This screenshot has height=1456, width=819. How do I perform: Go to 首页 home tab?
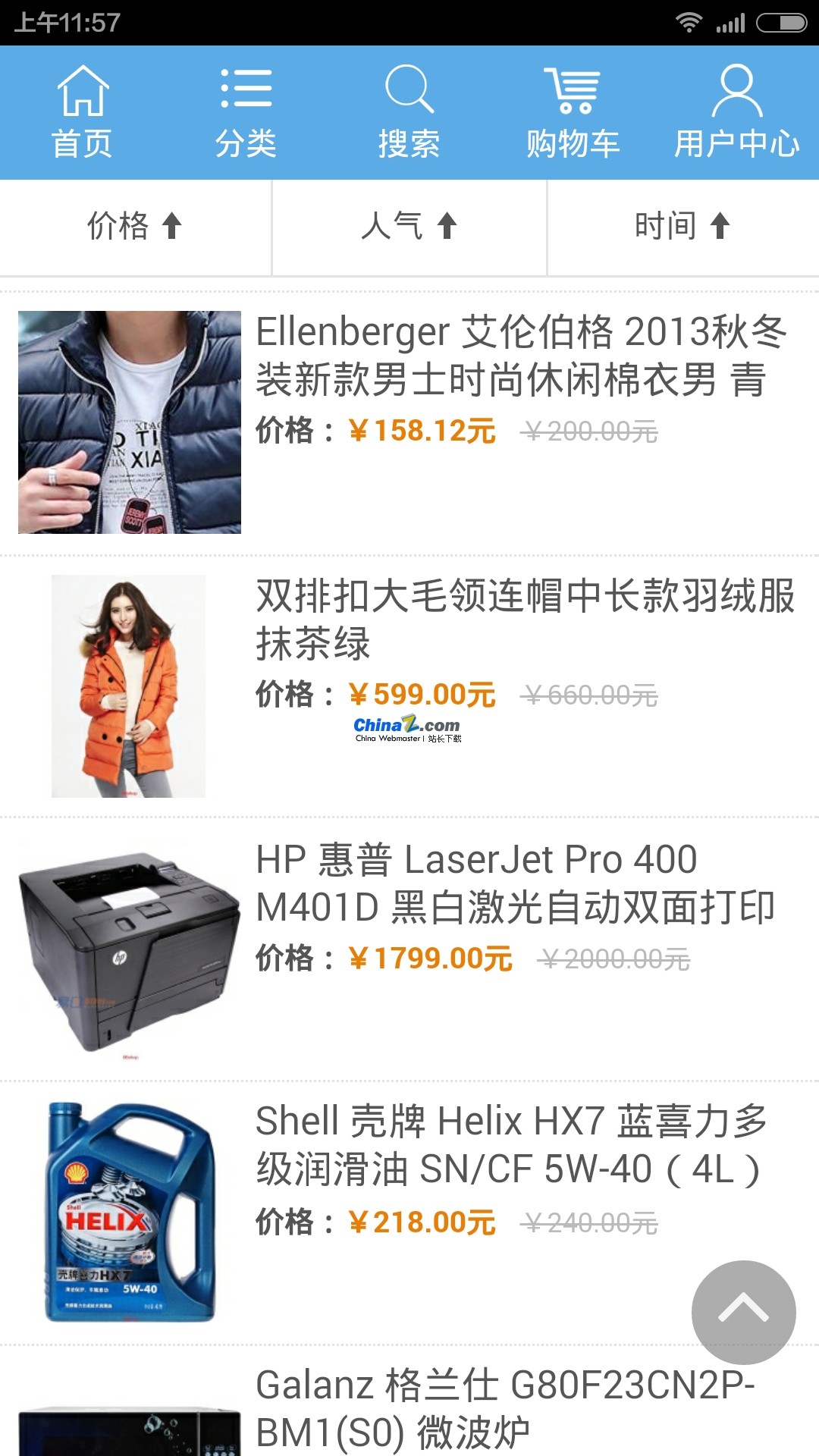pos(82,112)
